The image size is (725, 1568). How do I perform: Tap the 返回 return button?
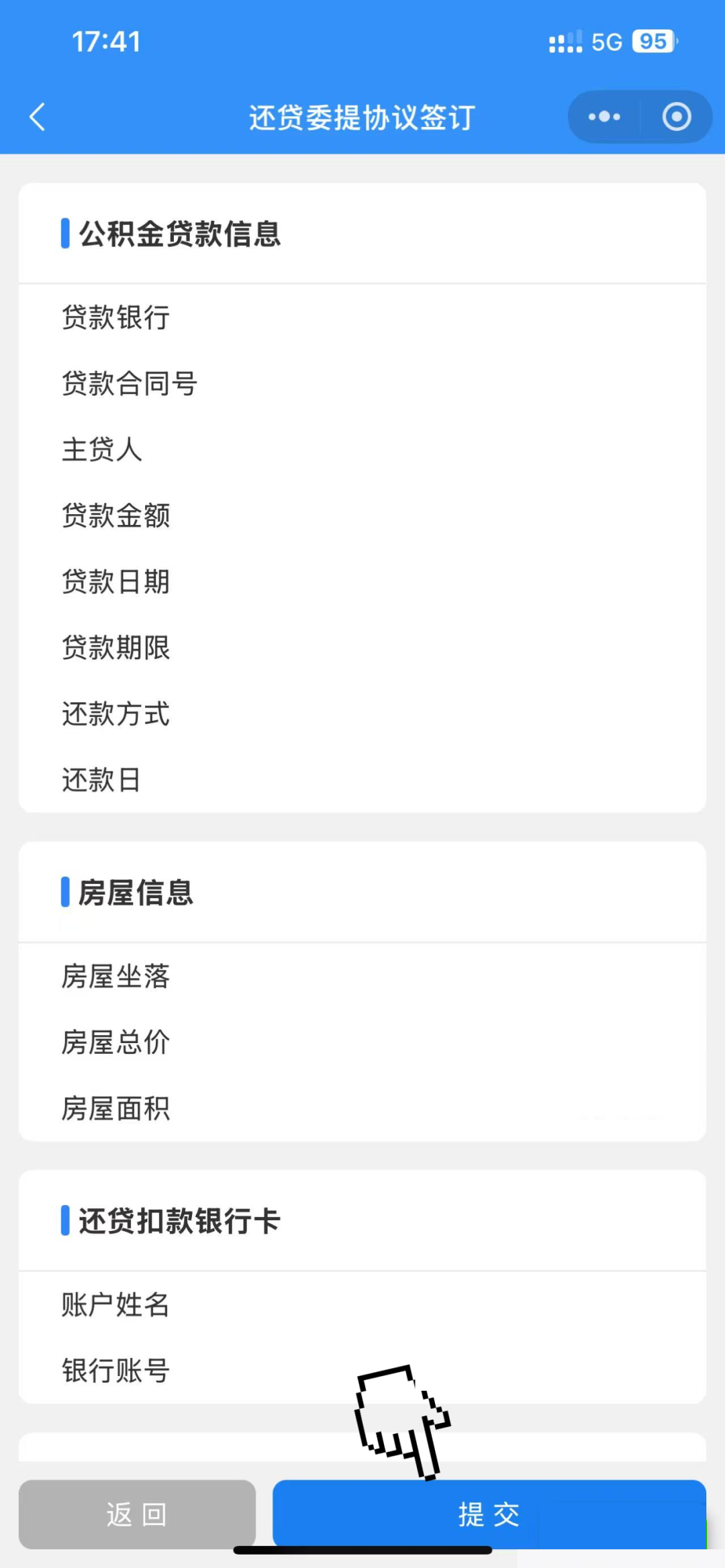(x=137, y=1514)
